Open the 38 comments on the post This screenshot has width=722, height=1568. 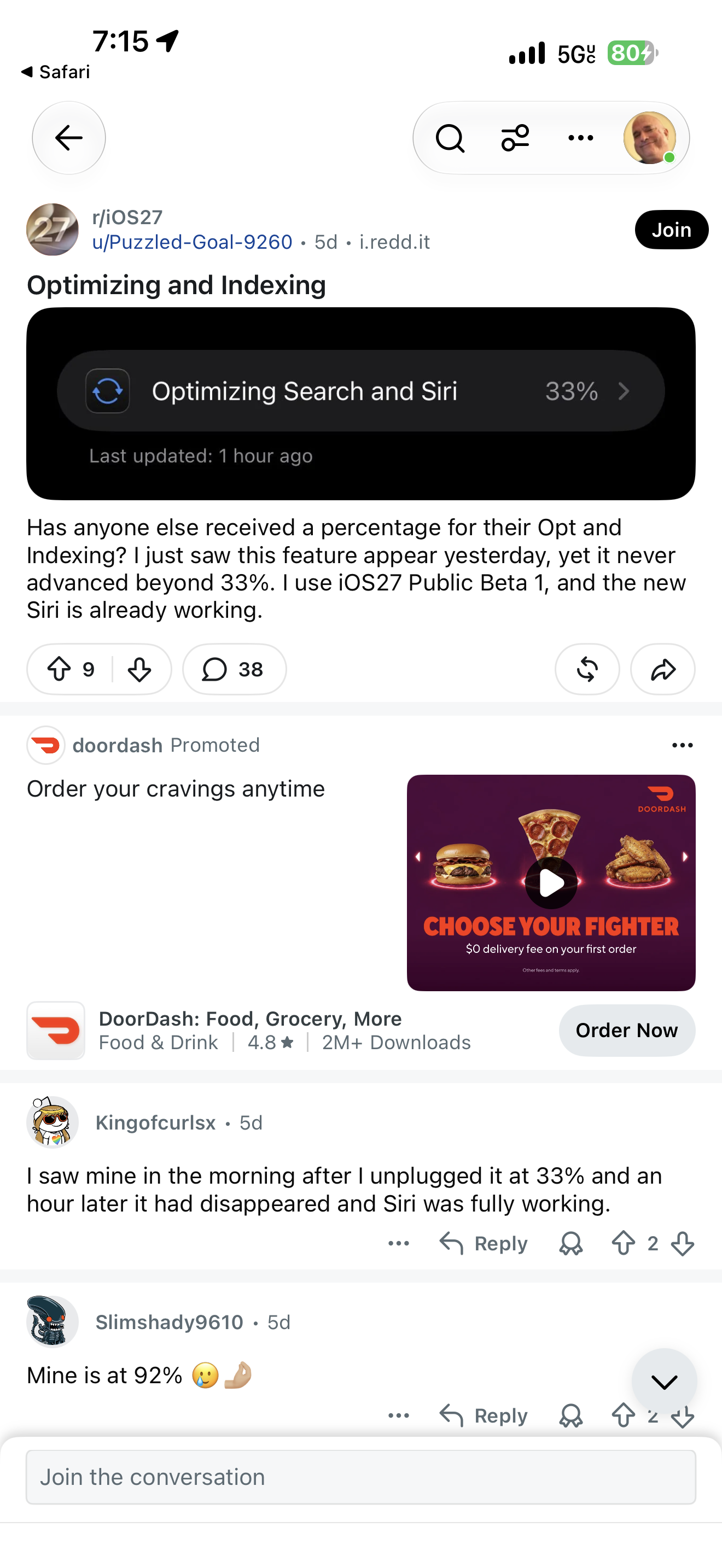click(234, 670)
